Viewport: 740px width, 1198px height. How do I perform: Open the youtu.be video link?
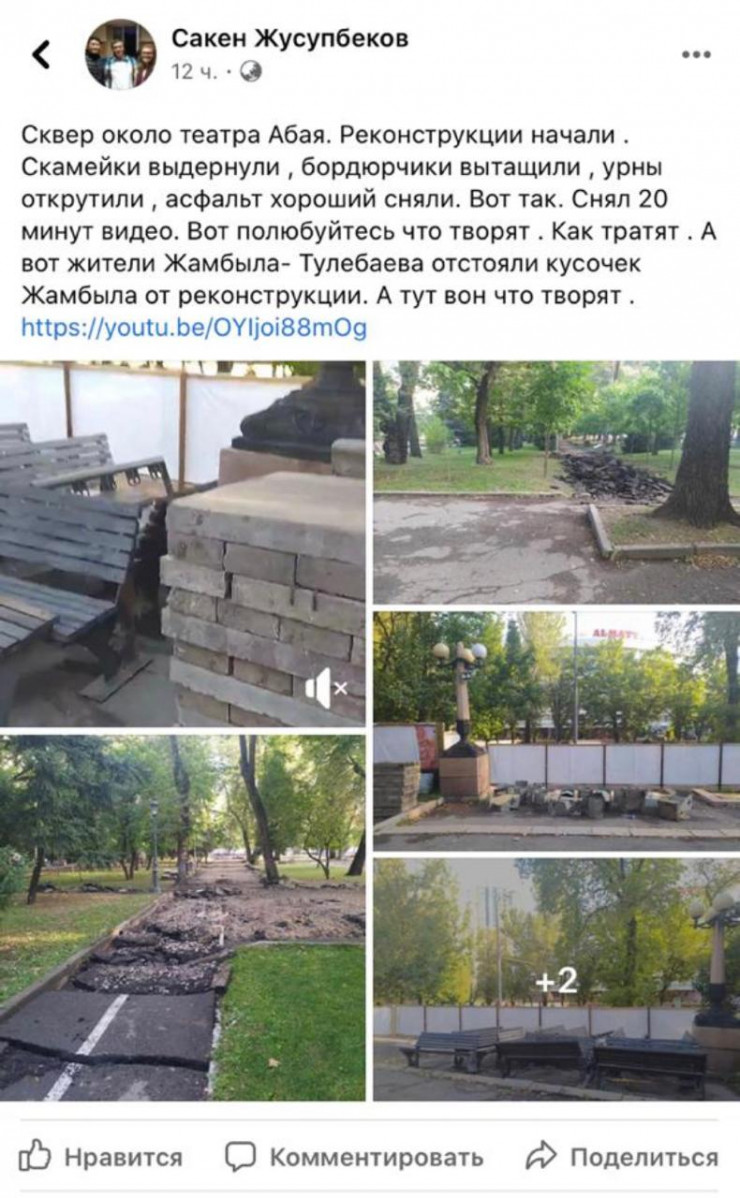[x=193, y=327]
